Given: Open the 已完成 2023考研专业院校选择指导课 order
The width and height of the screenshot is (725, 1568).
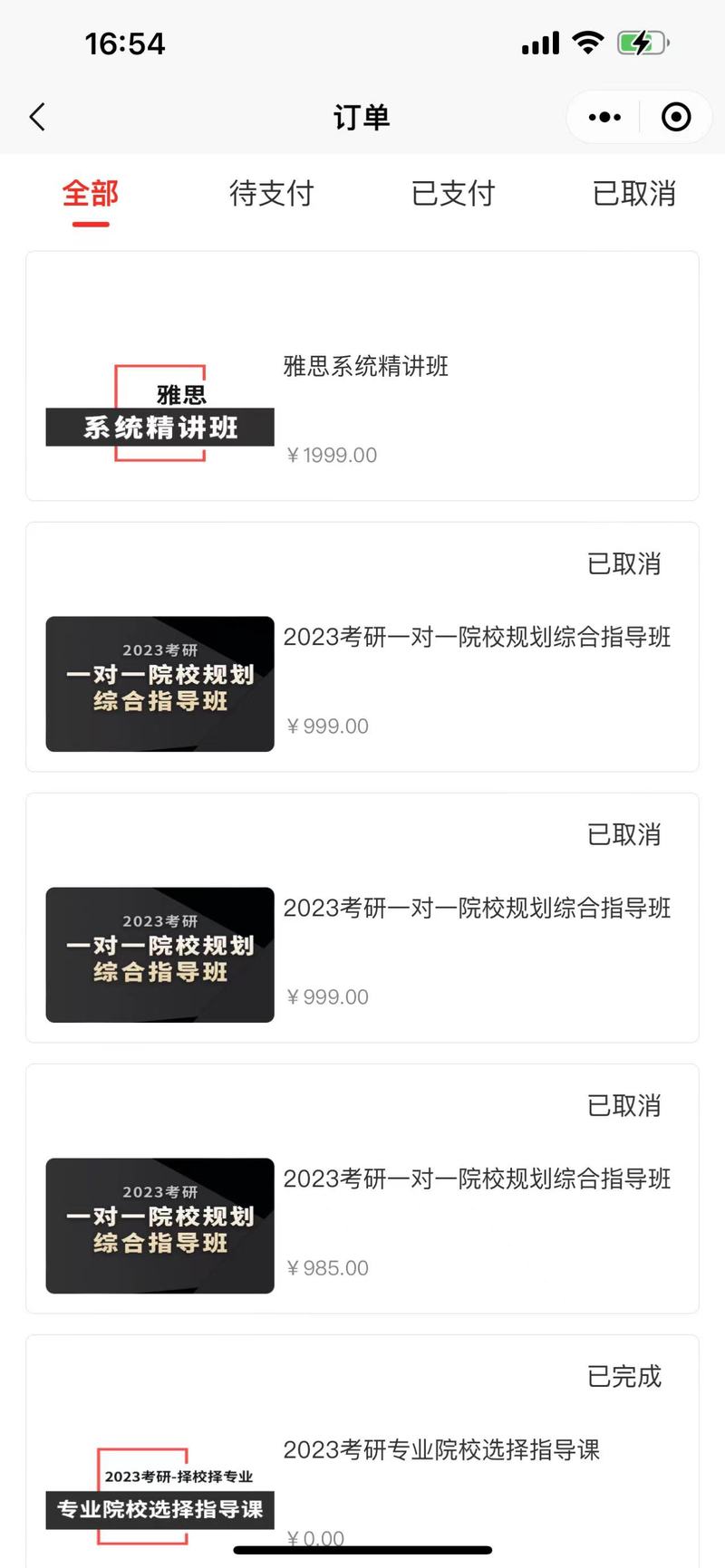Looking at the screenshot, I should coord(362,1450).
